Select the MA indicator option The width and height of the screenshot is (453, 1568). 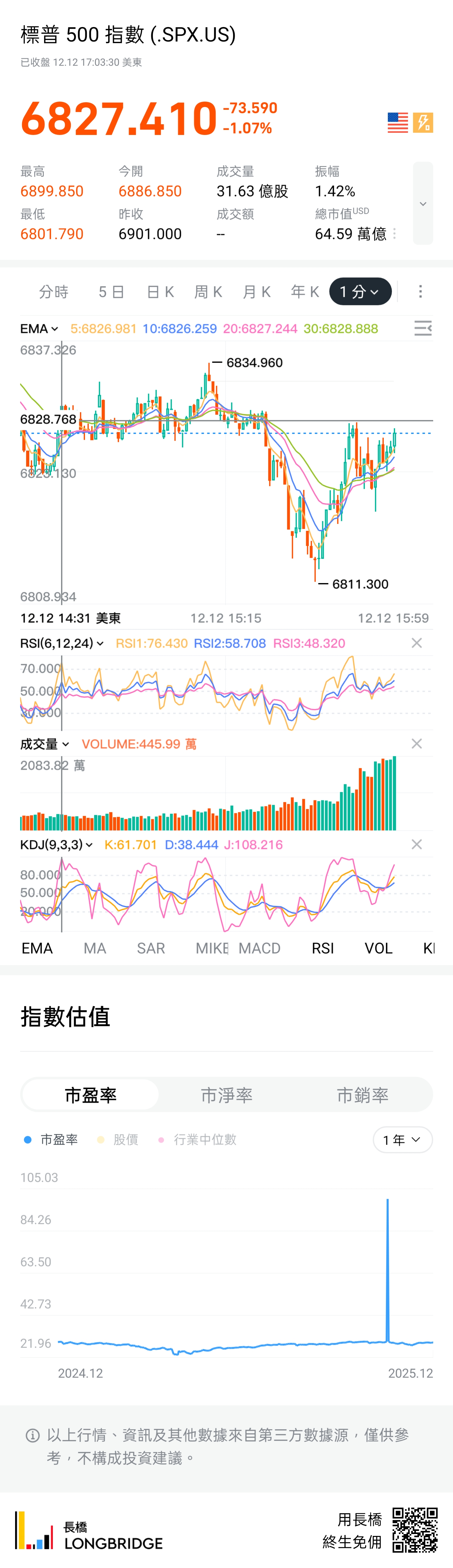(94, 948)
